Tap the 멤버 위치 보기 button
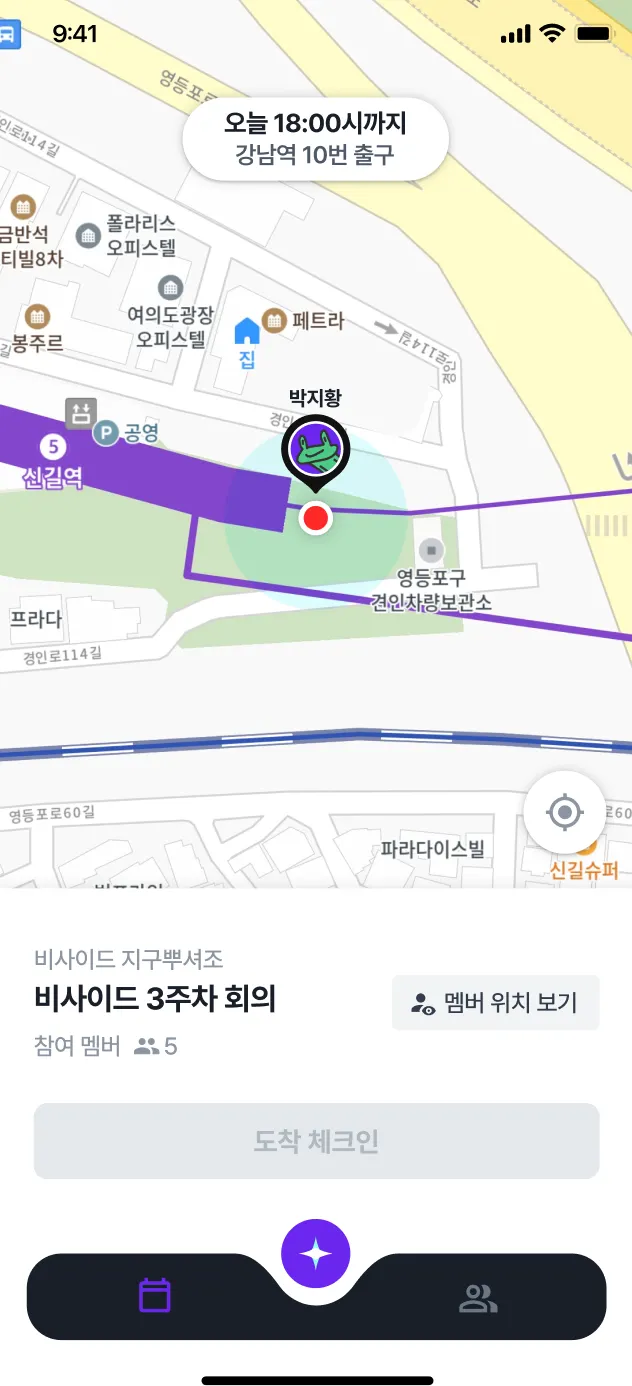The width and height of the screenshot is (632, 1386). tap(496, 1002)
